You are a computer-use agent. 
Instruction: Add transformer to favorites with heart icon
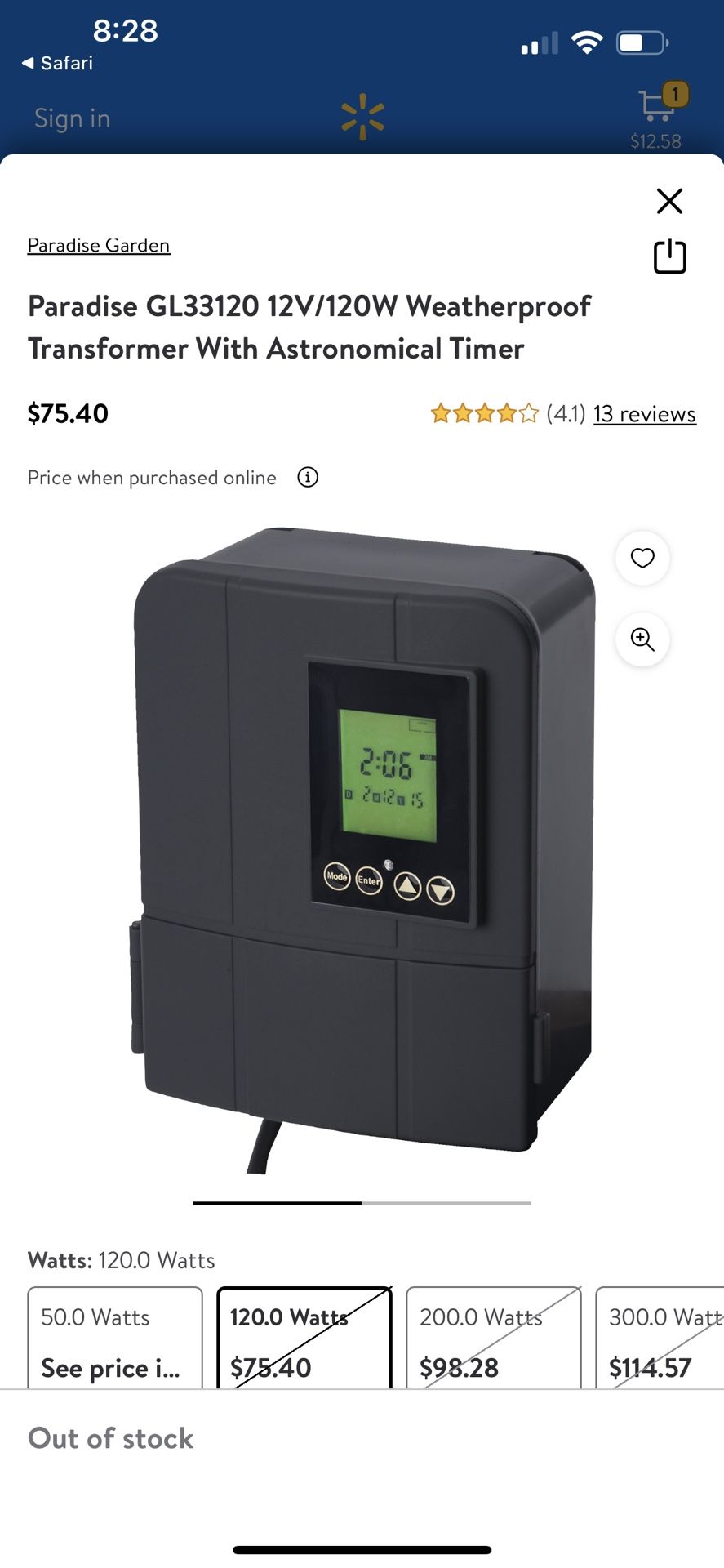[642, 558]
